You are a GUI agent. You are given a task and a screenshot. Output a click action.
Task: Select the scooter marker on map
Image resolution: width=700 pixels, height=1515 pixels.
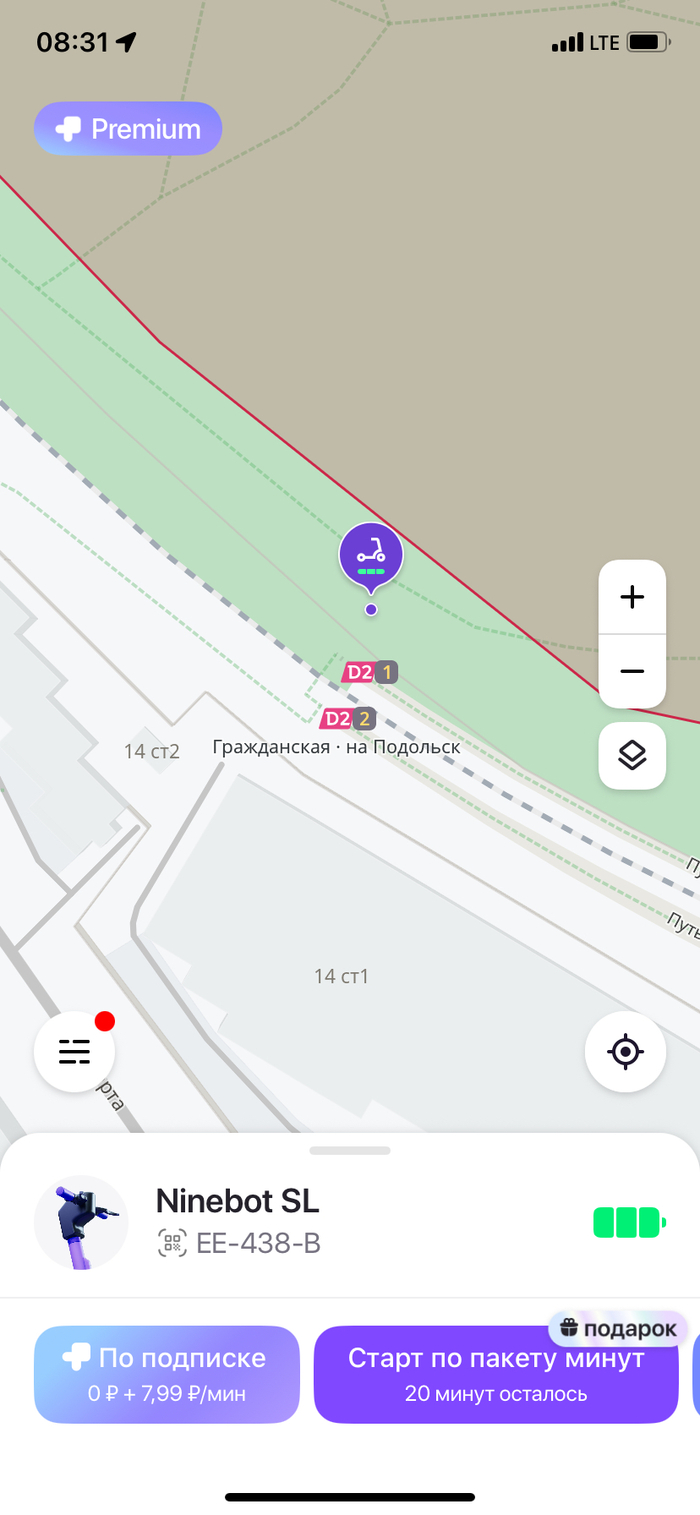371,554
